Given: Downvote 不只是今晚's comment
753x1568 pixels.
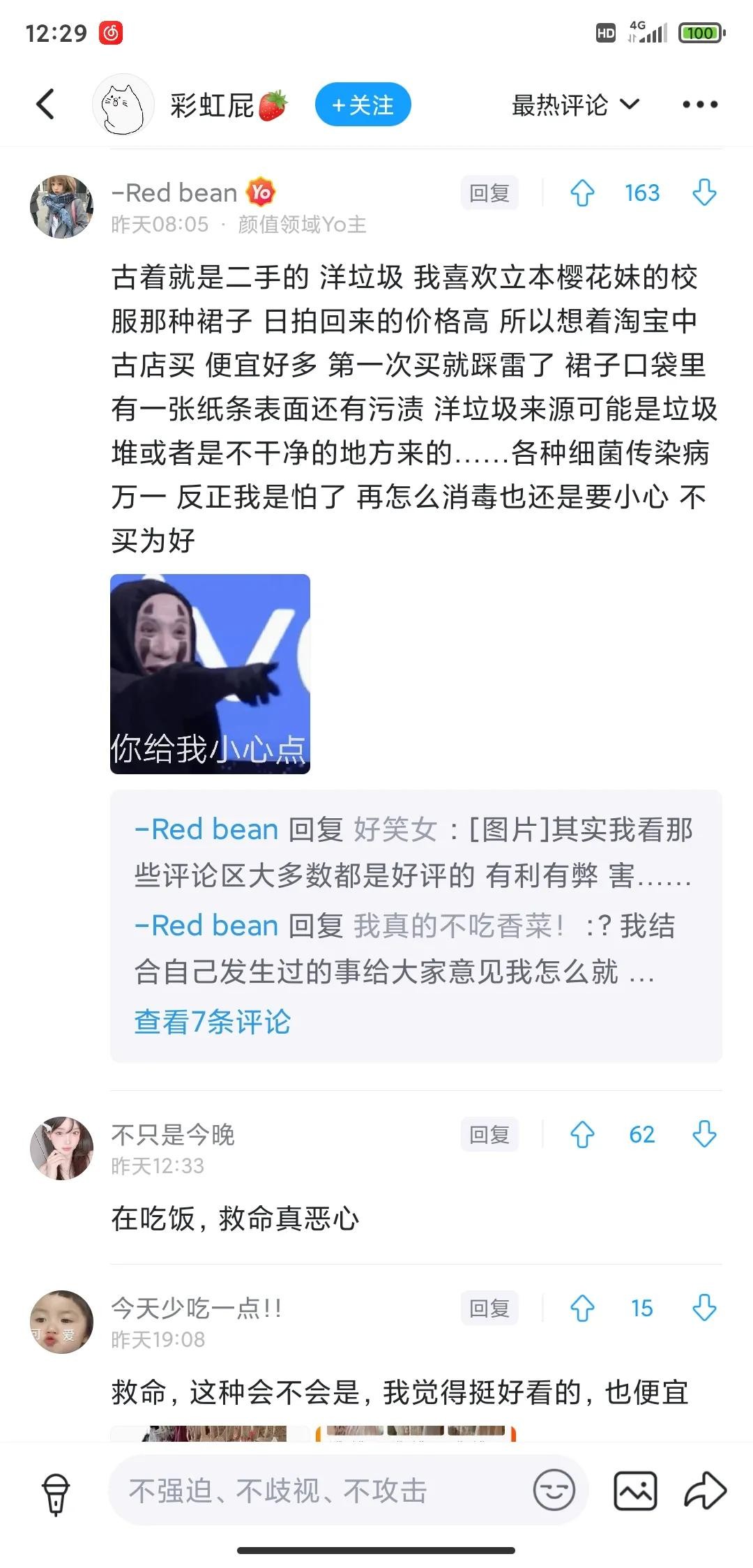Looking at the screenshot, I should [x=704, y=1135].
